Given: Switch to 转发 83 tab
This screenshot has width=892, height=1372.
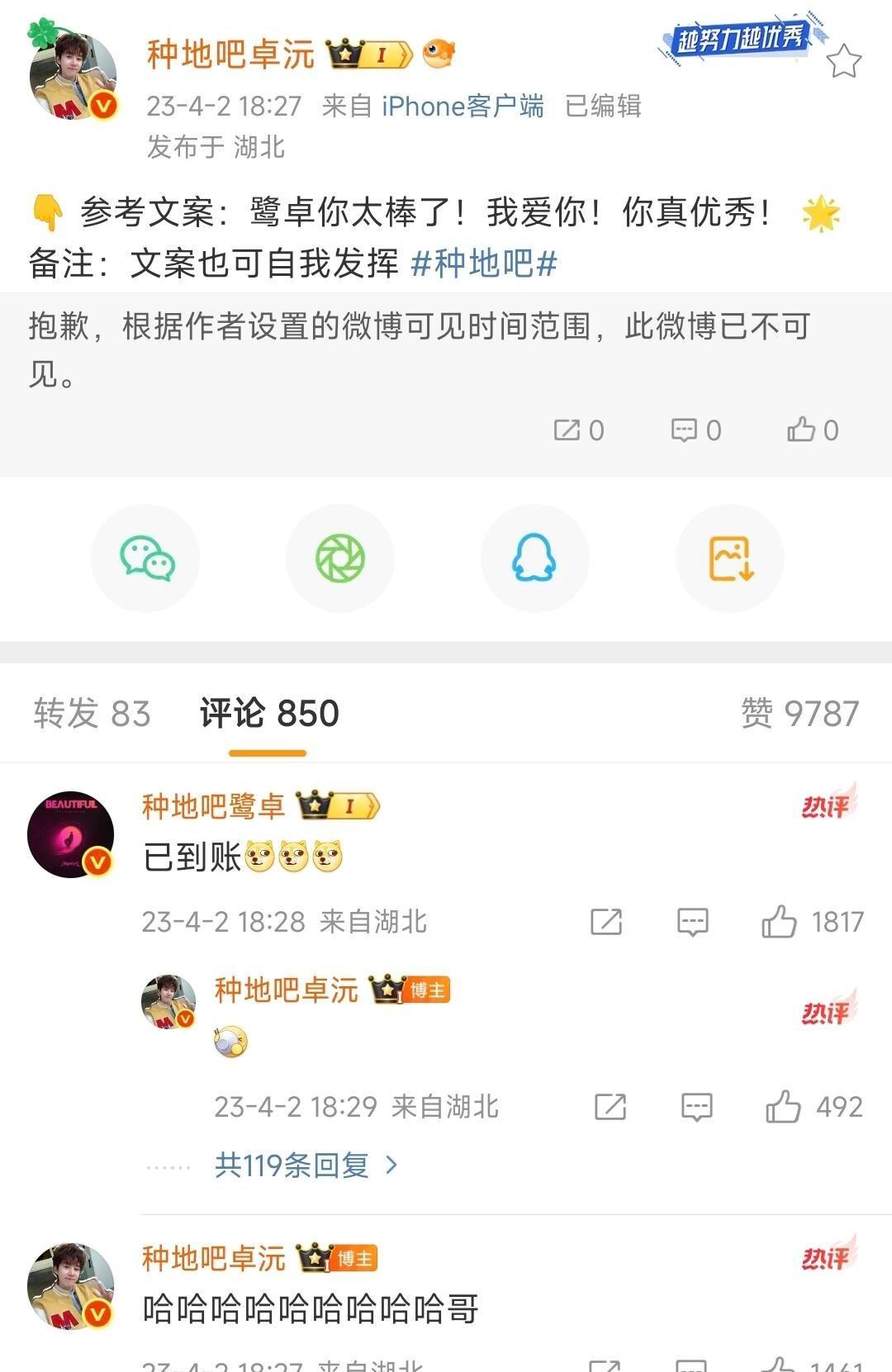Looking at the screenshot, I should pos(93,714).
